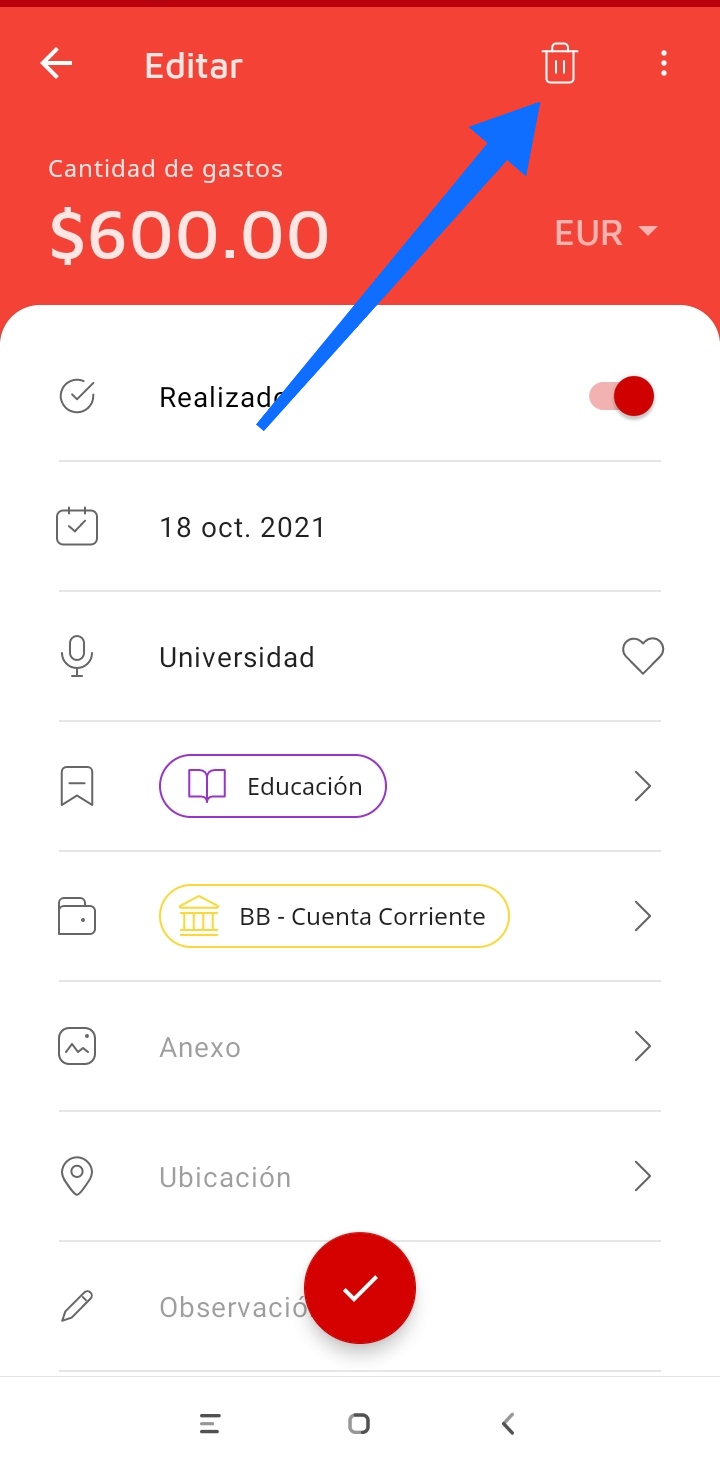This screenshot has width=720, height=1472.
Task: Open the Anexo attachment row
Action: click(x=360, y=1047)
